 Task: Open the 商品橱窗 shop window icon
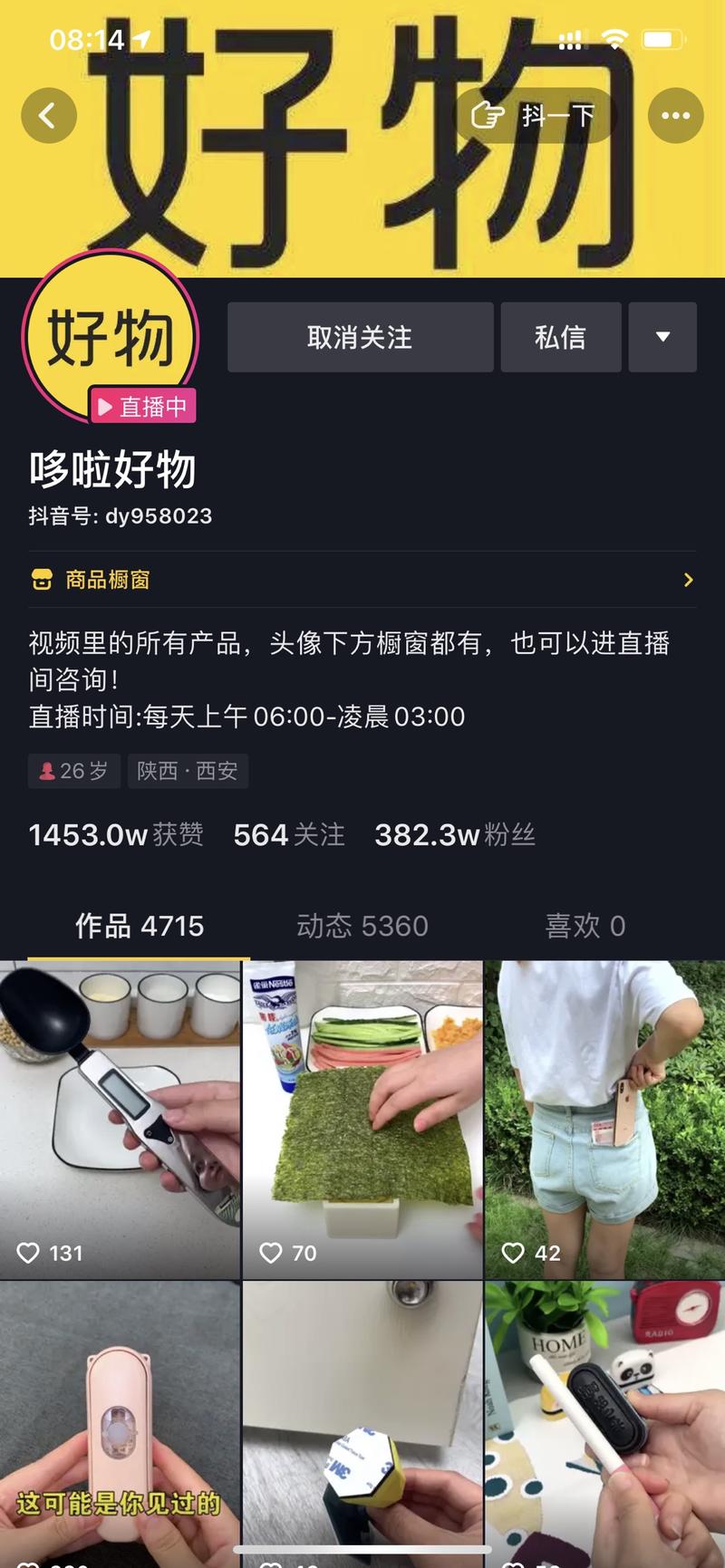41,579
